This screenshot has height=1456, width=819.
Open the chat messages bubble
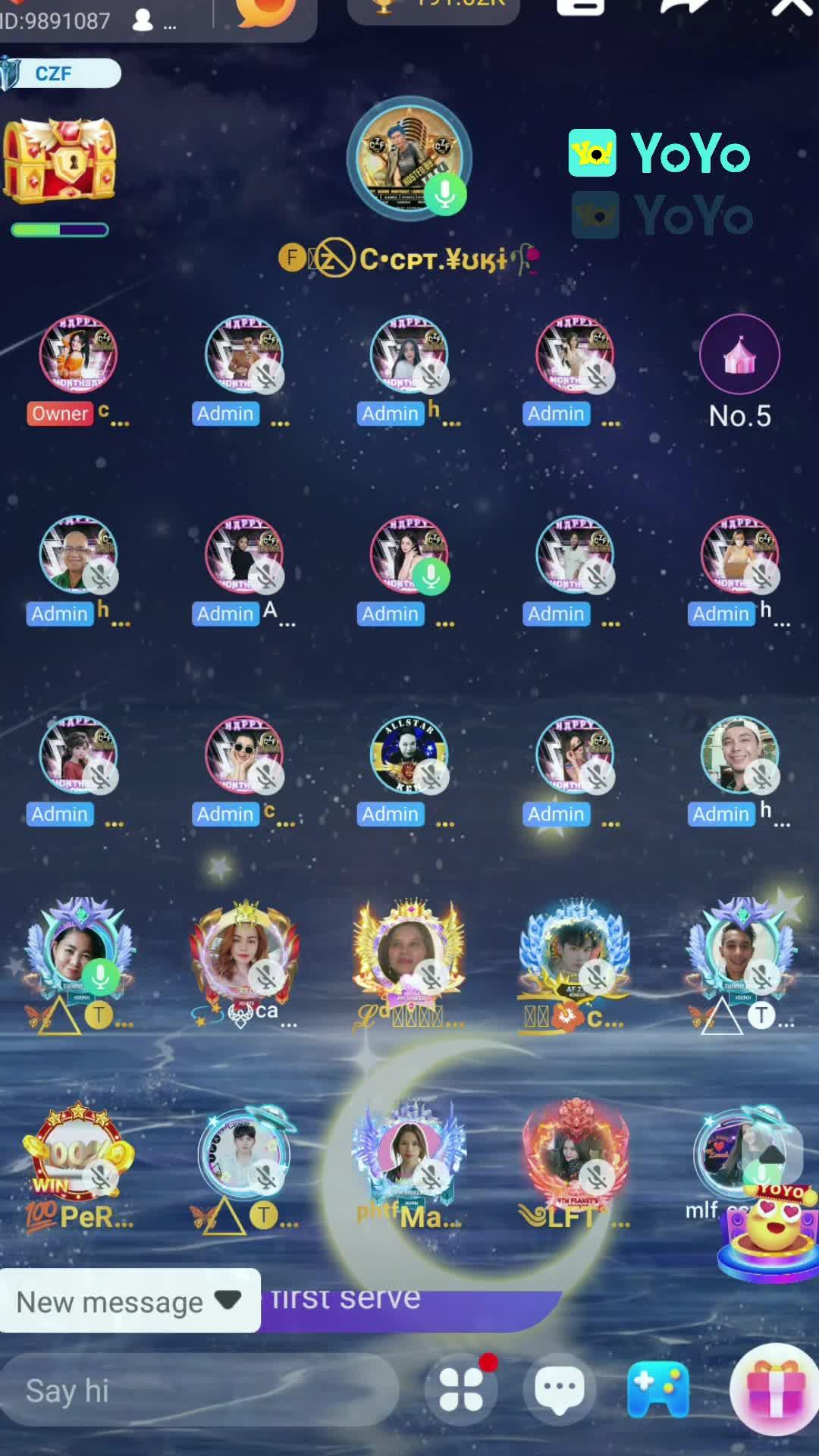pyautogui.click(x=560, y=1389)
